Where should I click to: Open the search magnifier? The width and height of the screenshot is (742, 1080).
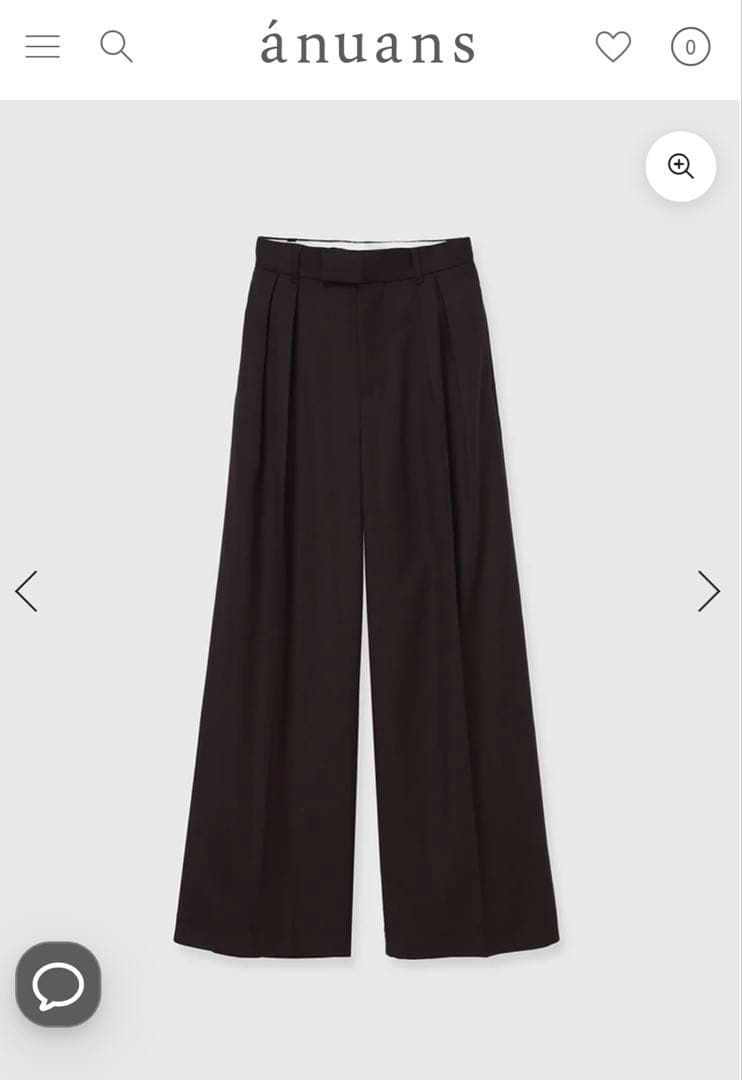tap(116, 46)
